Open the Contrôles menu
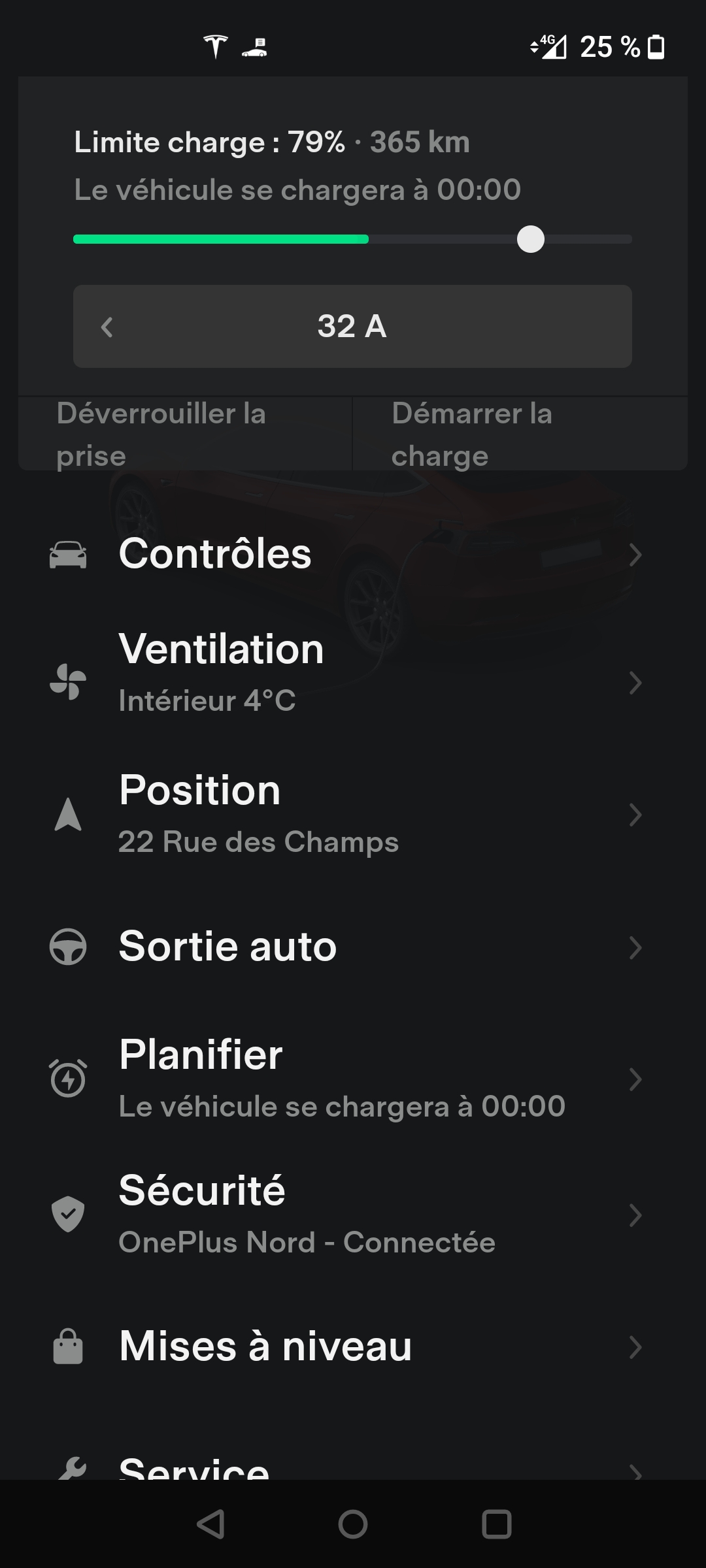Image resolution: width=706 pixels, height=1568 pixels. pyautogui.click(x=346, y=554)
